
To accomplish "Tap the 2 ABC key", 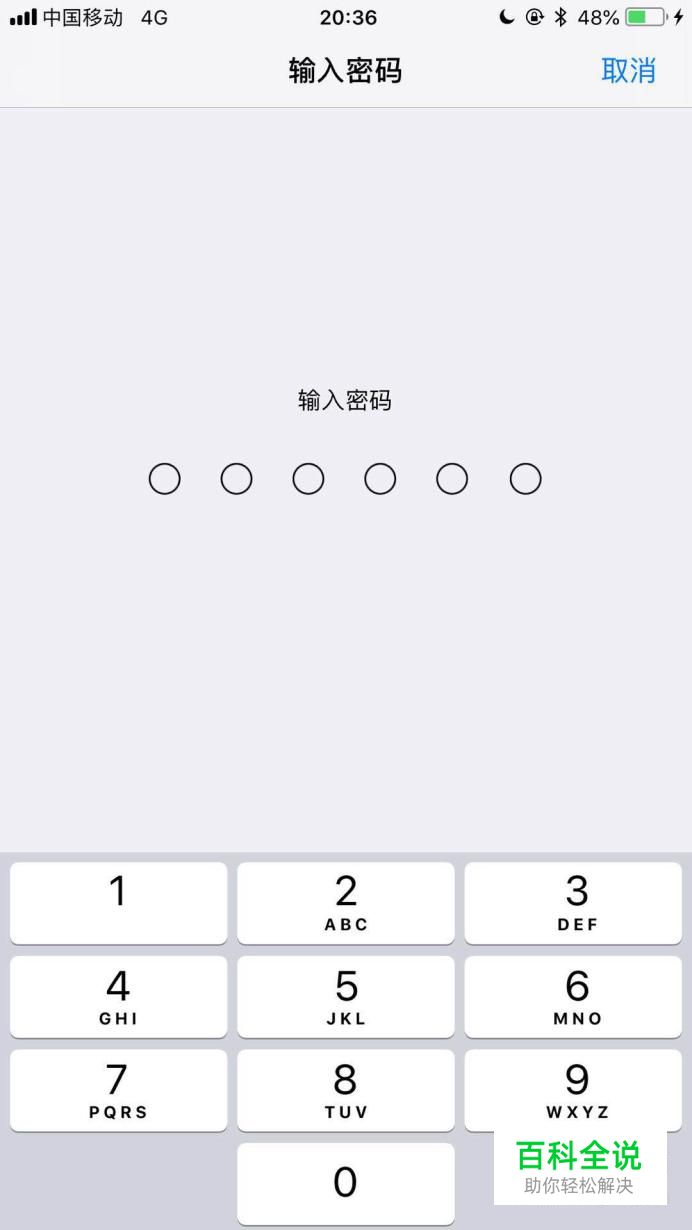I will [346, 903].
